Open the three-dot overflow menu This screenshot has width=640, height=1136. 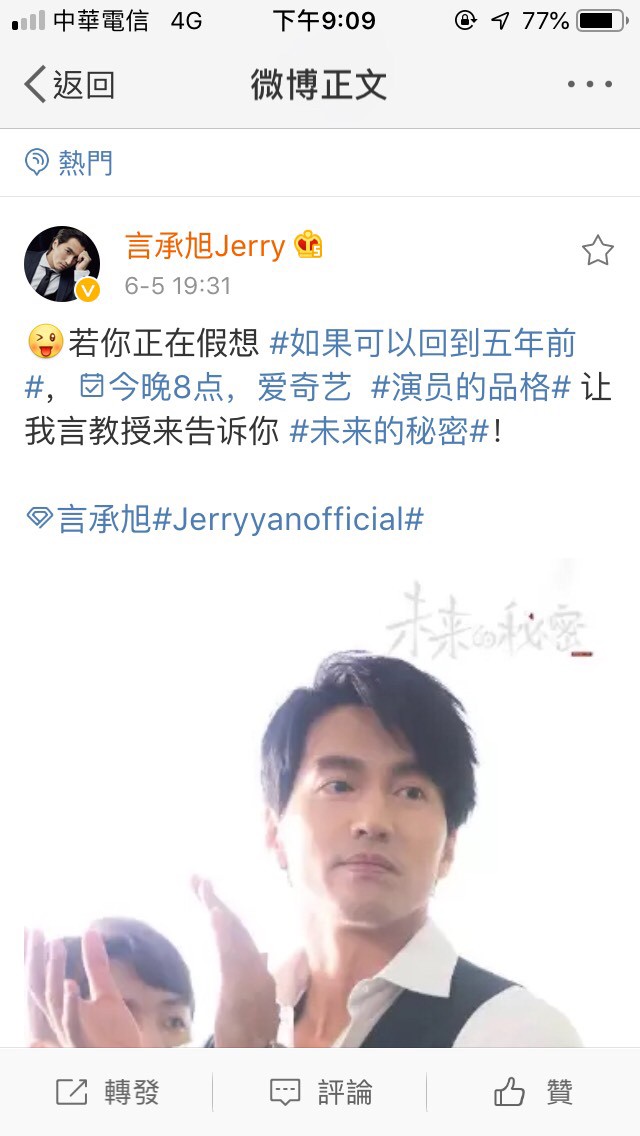pos(589,84)
